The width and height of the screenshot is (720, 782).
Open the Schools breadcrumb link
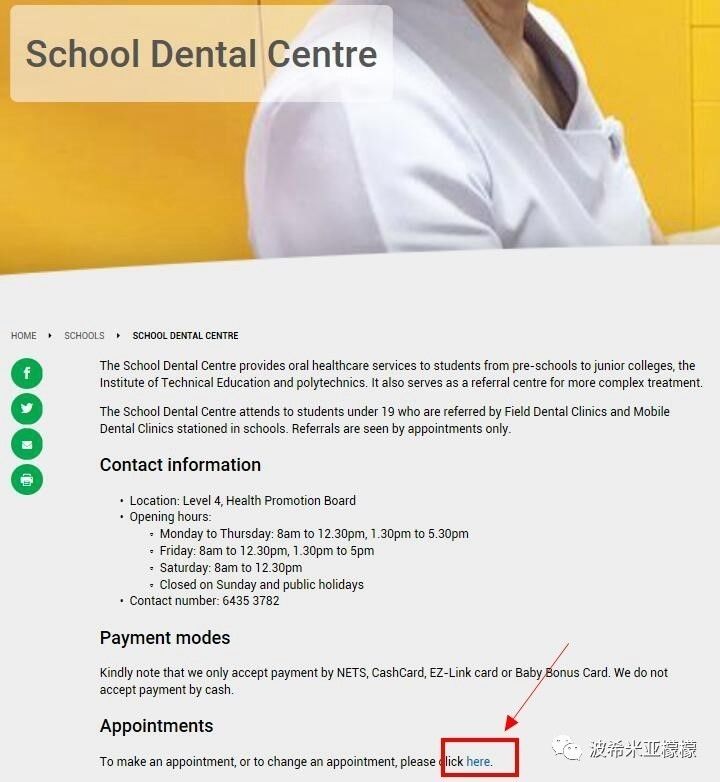(x=84, y=336)
